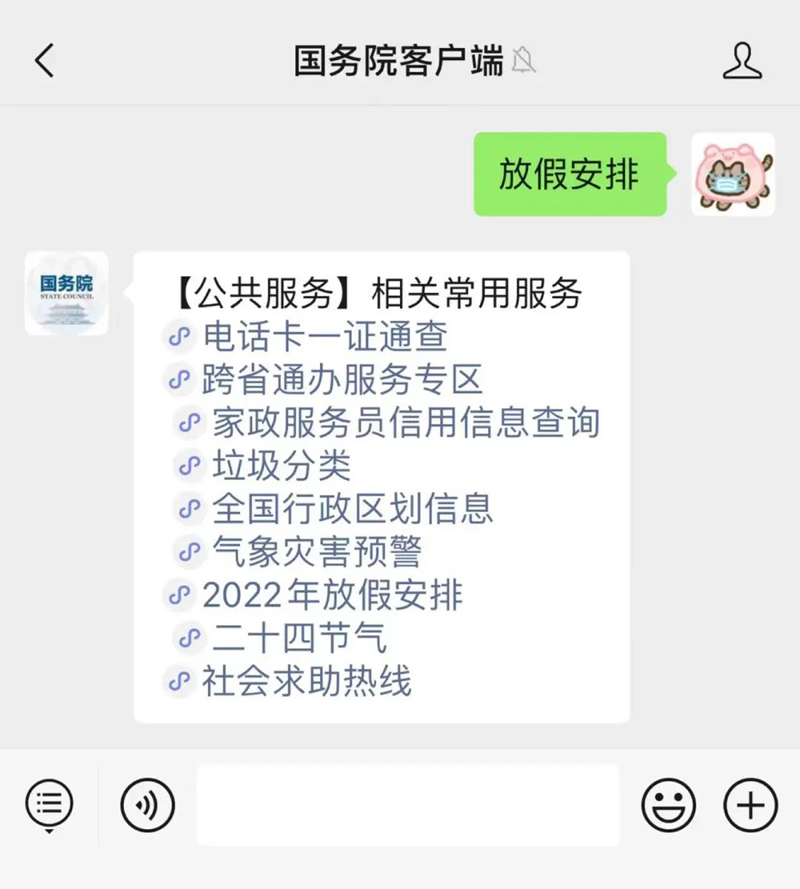Open the emoji picker
The height and width of the screenshot is (889, 800).
point(668,805)
